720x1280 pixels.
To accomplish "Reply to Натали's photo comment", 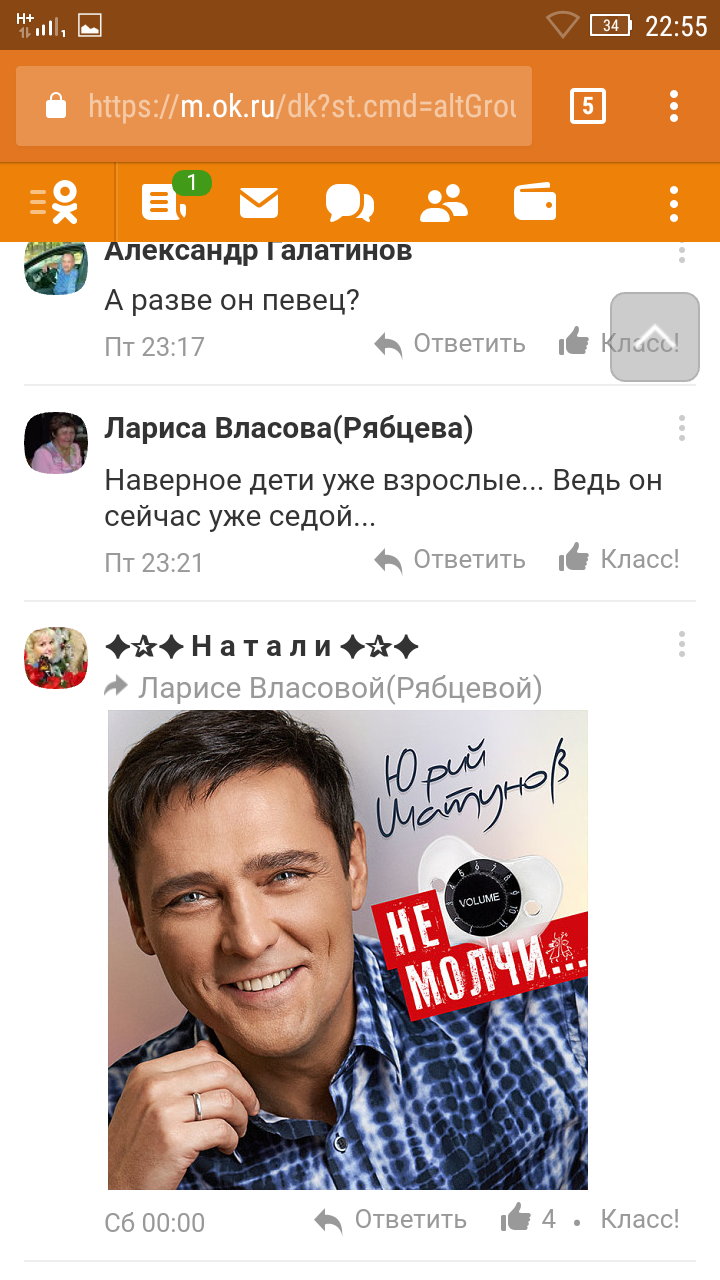I will tap(392, 1220).
